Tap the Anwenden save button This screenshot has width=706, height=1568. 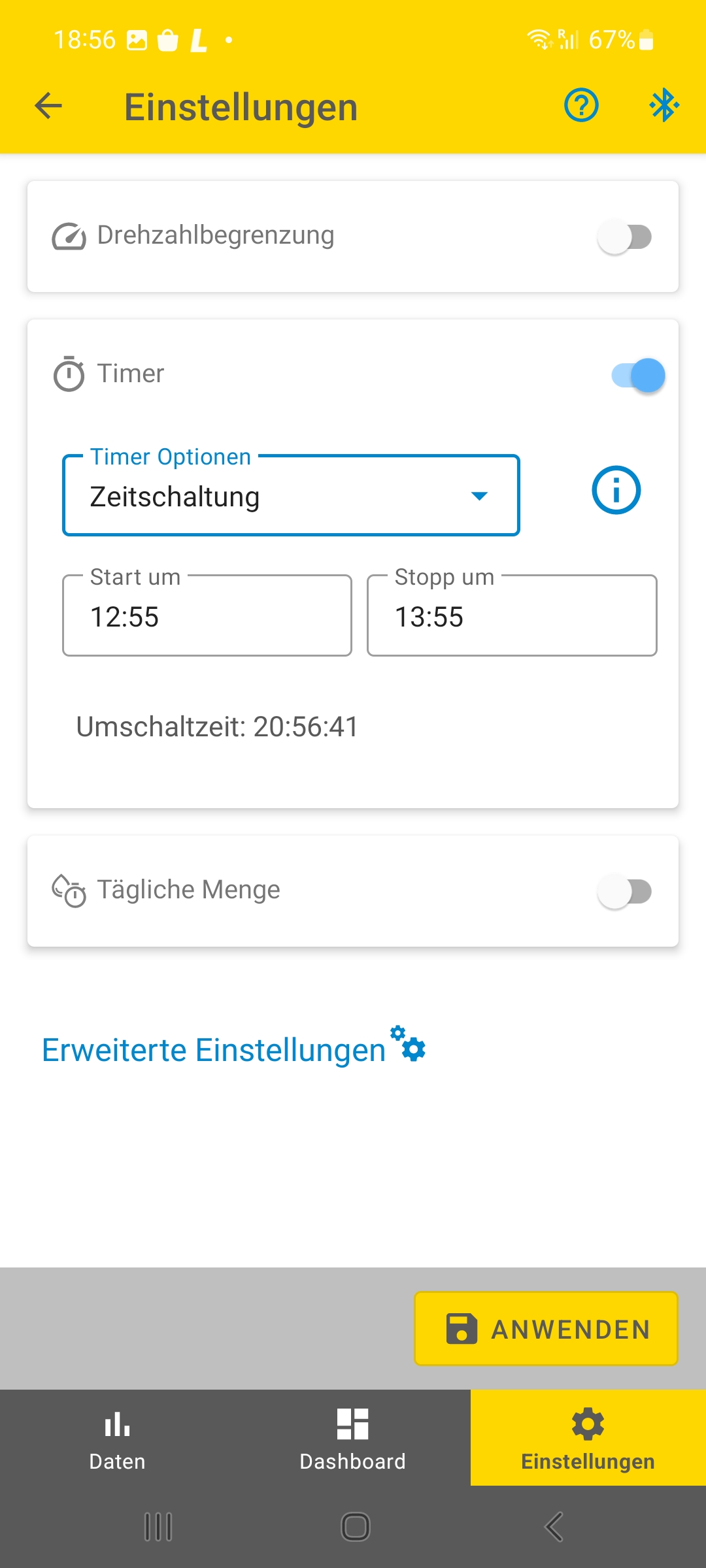(x=546, y=1328)
